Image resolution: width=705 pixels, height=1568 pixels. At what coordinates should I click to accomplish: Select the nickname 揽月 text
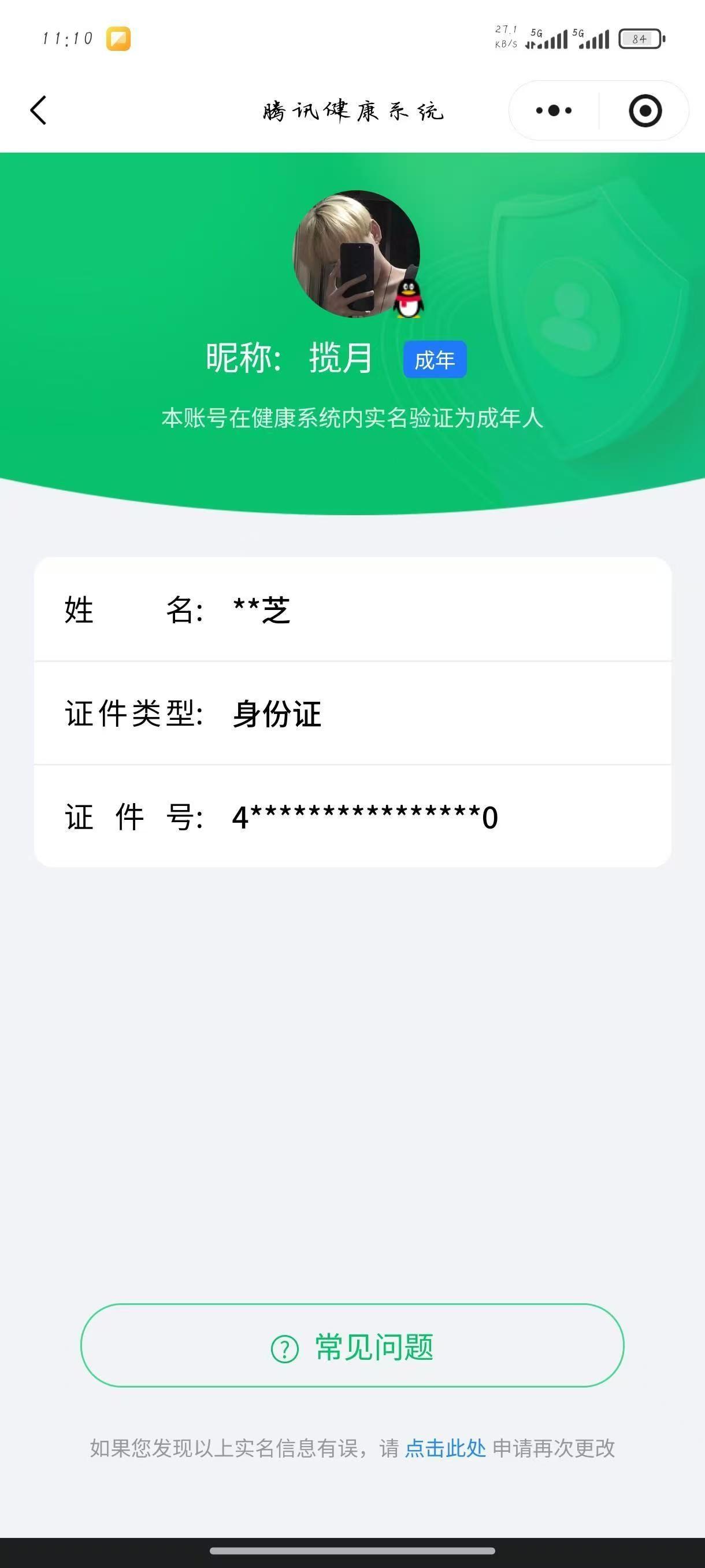tap(340, 359)
